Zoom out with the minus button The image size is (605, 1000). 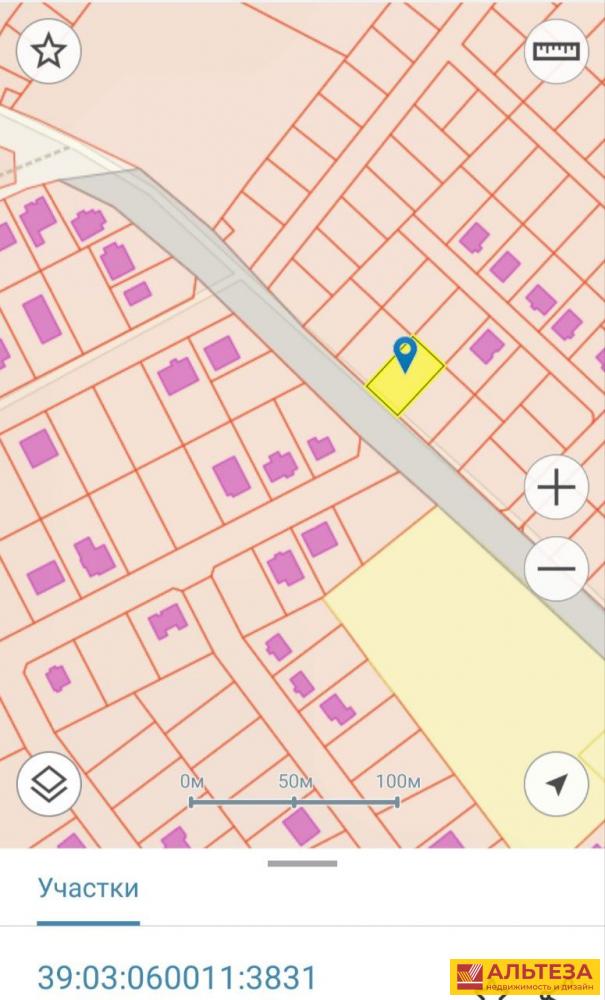point(556,568)
